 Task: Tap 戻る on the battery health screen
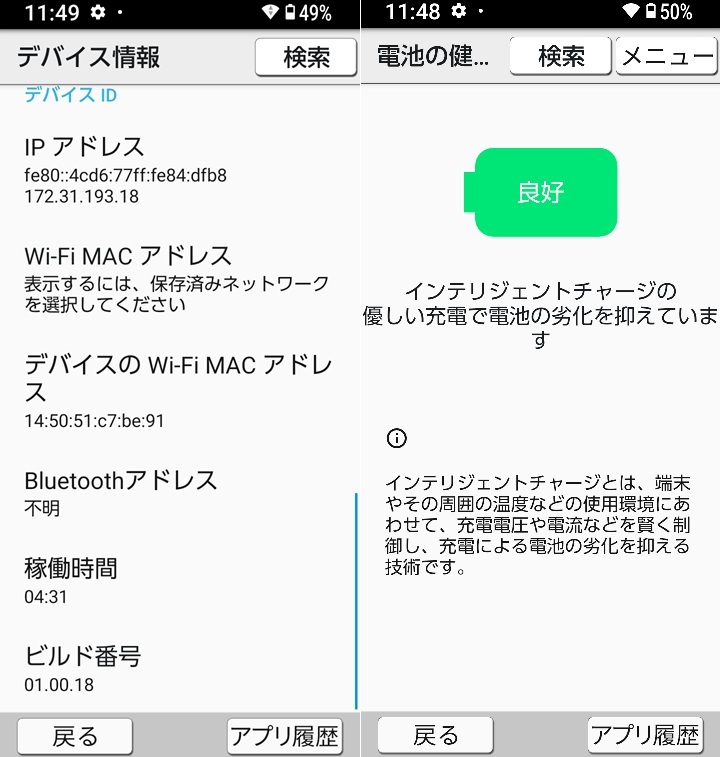[x=435, y=737]
